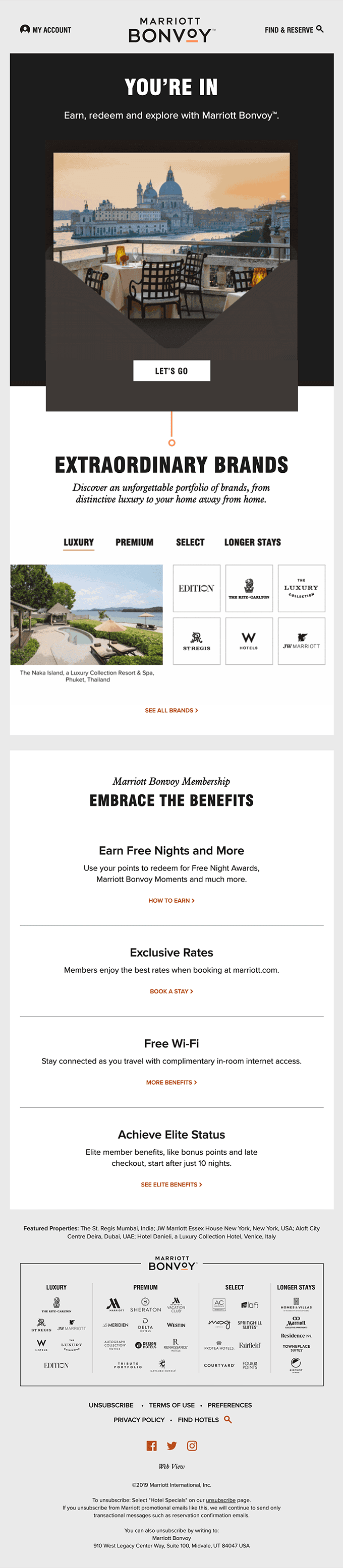Open How to Earn link
Viewport: 343px width, 1568px height.
[x=171, y=900]
